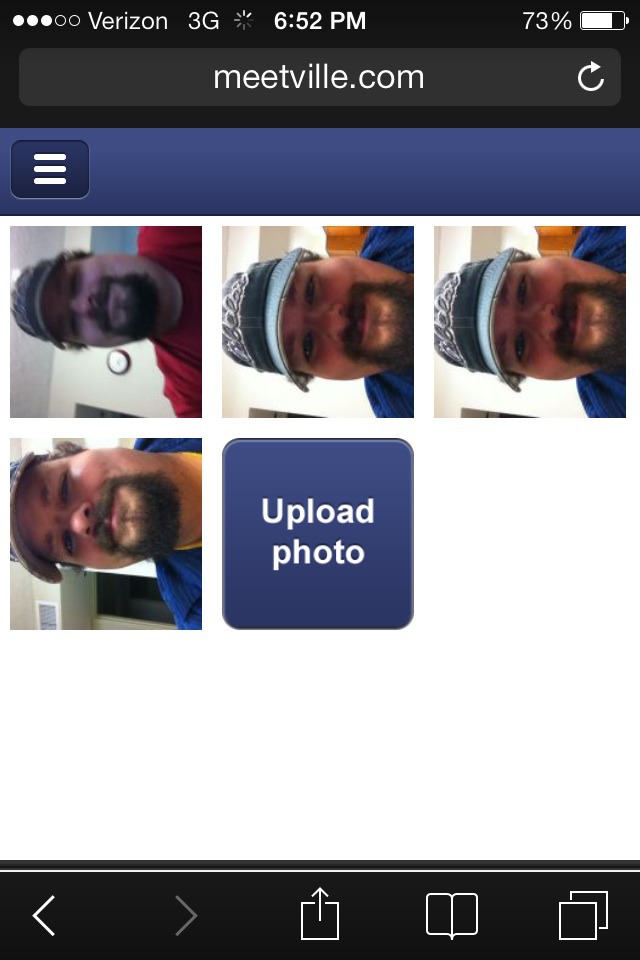Open the photo with yellow collar shirt

[x=106, y=534]
